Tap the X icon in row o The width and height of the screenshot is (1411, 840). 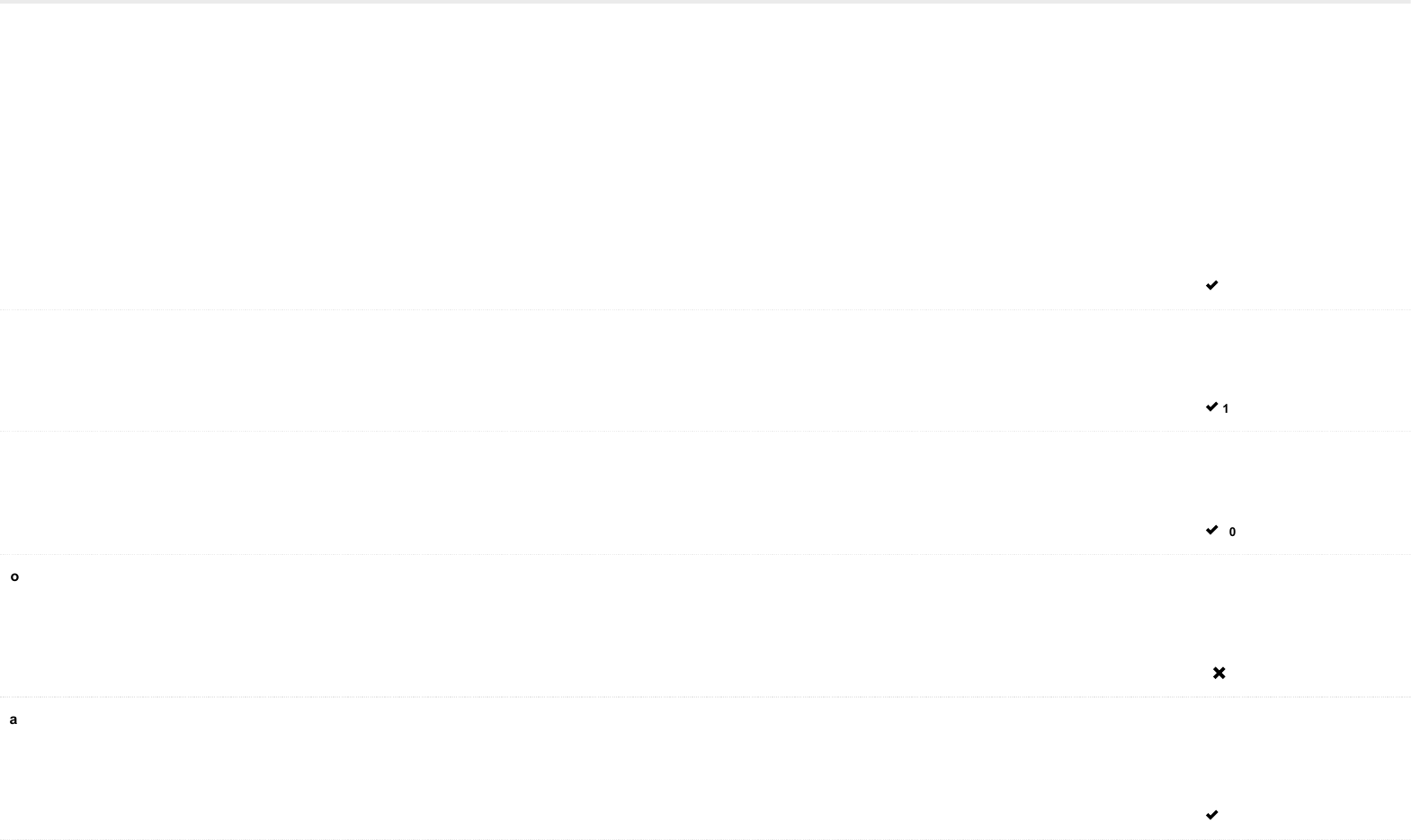1219,673
